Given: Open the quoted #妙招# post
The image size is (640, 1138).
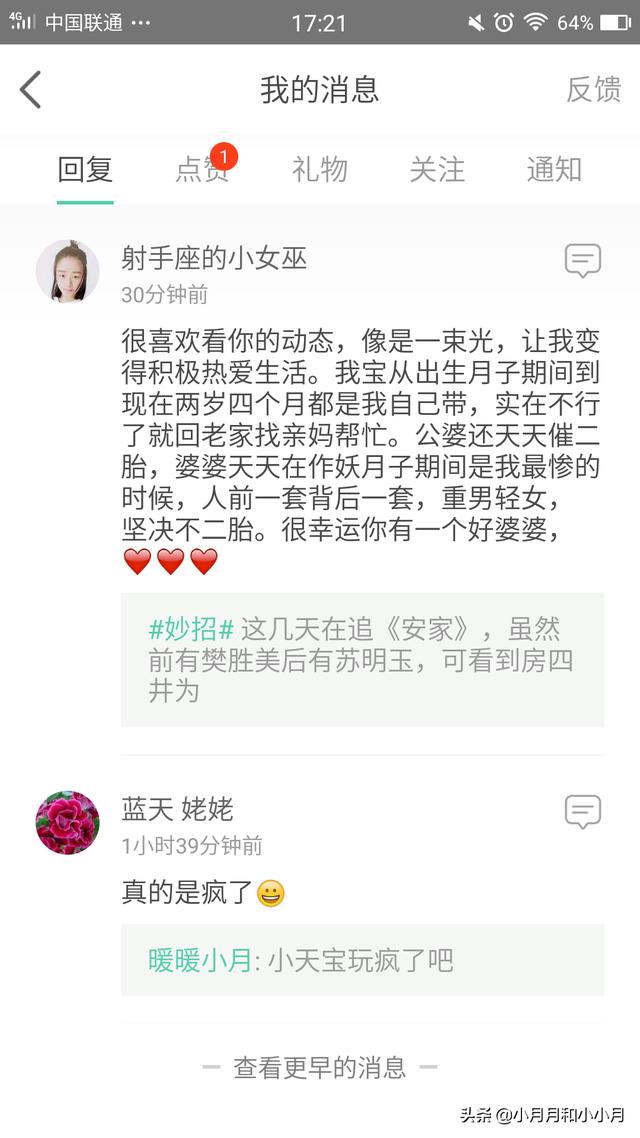Looking at the screenshot, I should click(362, 660).
